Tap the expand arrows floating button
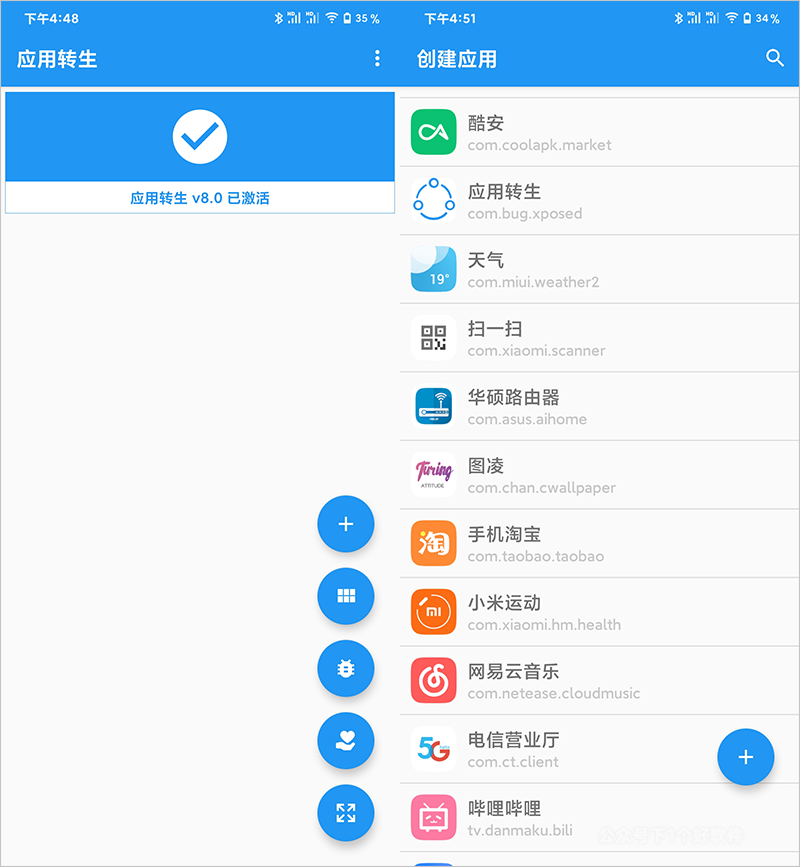 click(346, 813)
